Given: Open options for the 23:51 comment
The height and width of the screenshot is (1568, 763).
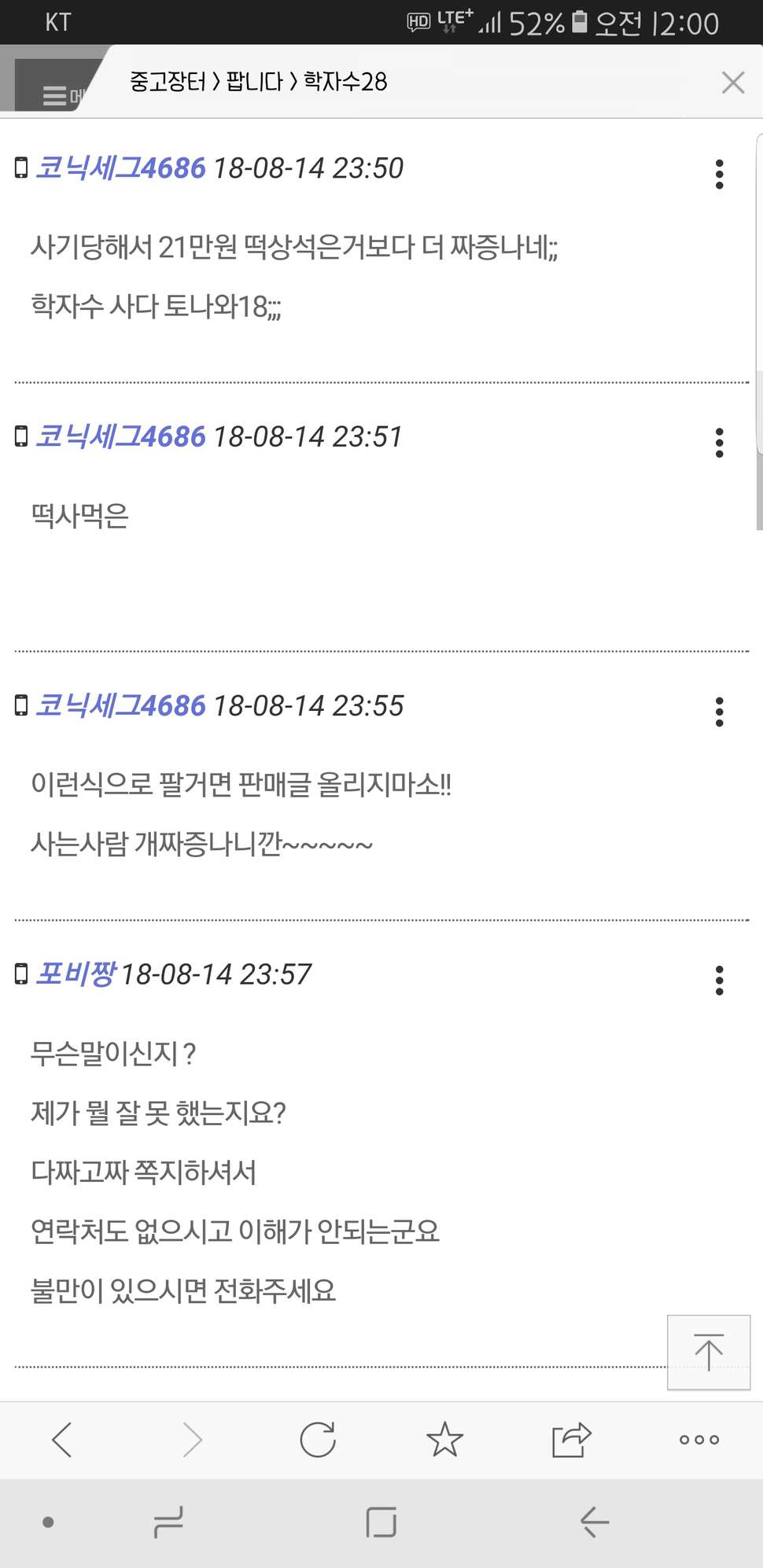Looking at the screenshot, I should (719, 443).
